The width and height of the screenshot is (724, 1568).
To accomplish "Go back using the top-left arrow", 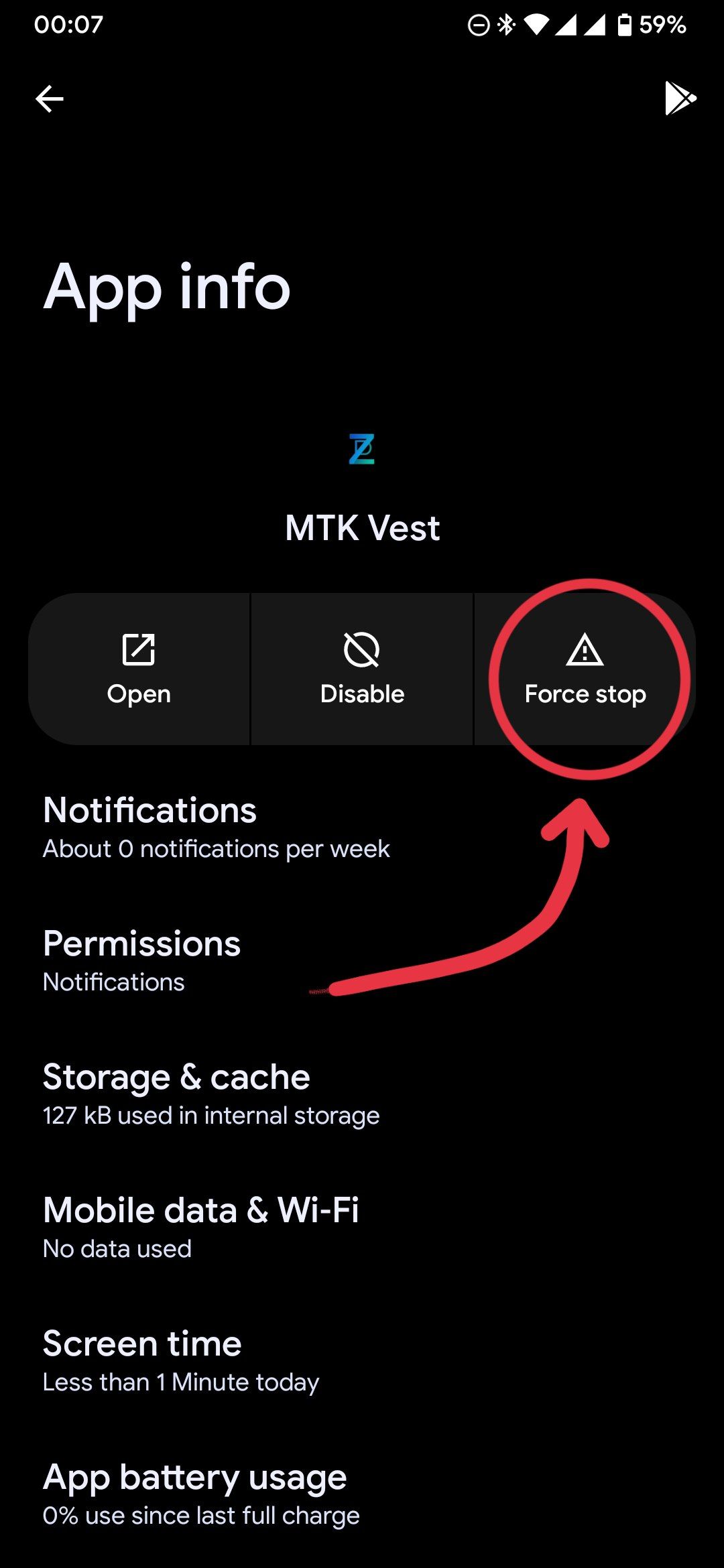I will click(x=50, y=99).
